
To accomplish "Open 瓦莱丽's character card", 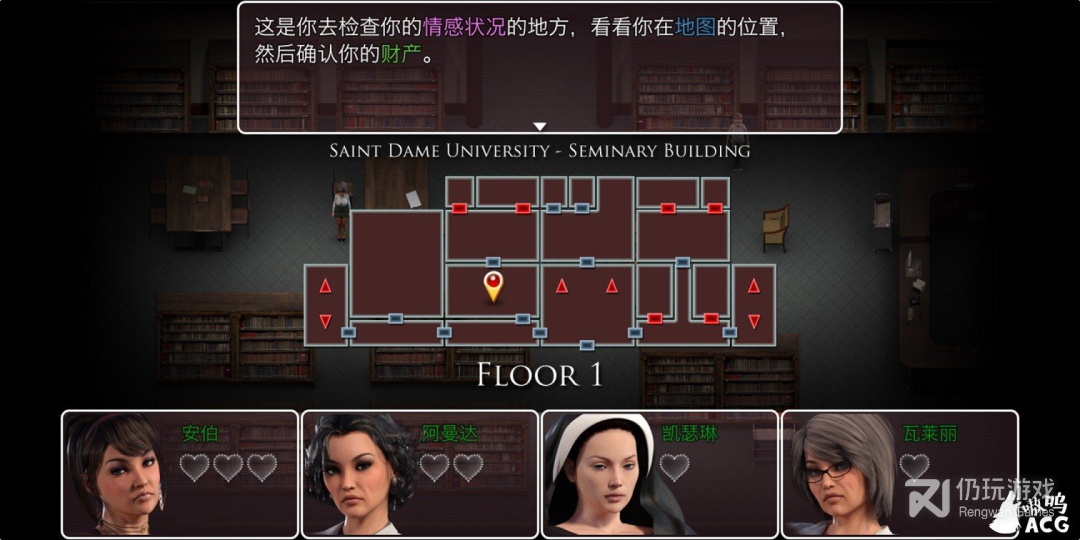I will (x=899, y=473).
